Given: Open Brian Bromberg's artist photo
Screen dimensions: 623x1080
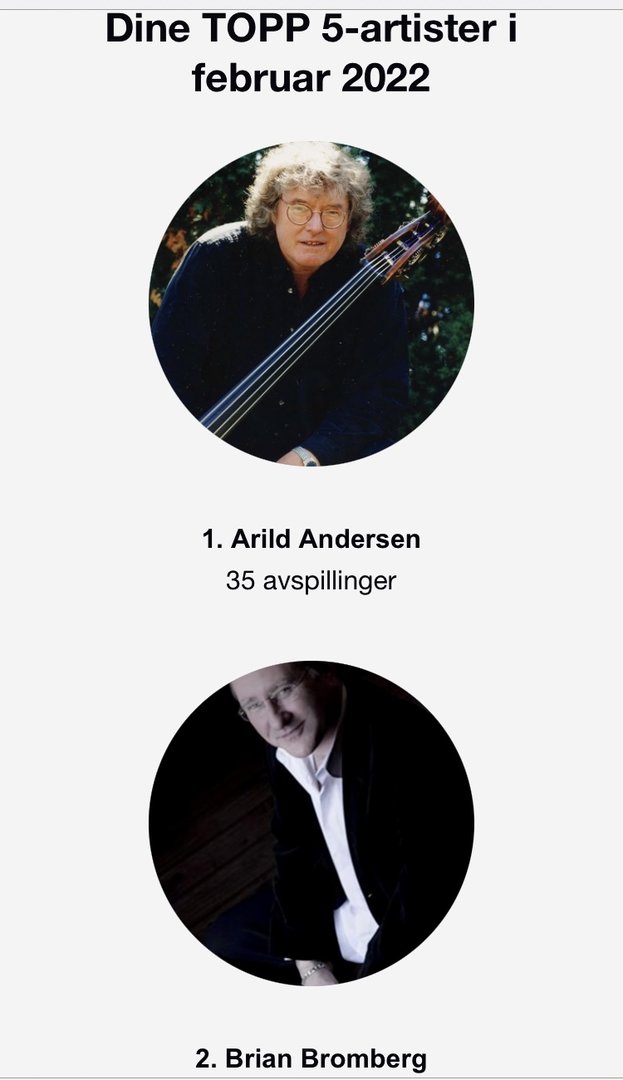Looking at the screenshot, I should click(311, 822).
